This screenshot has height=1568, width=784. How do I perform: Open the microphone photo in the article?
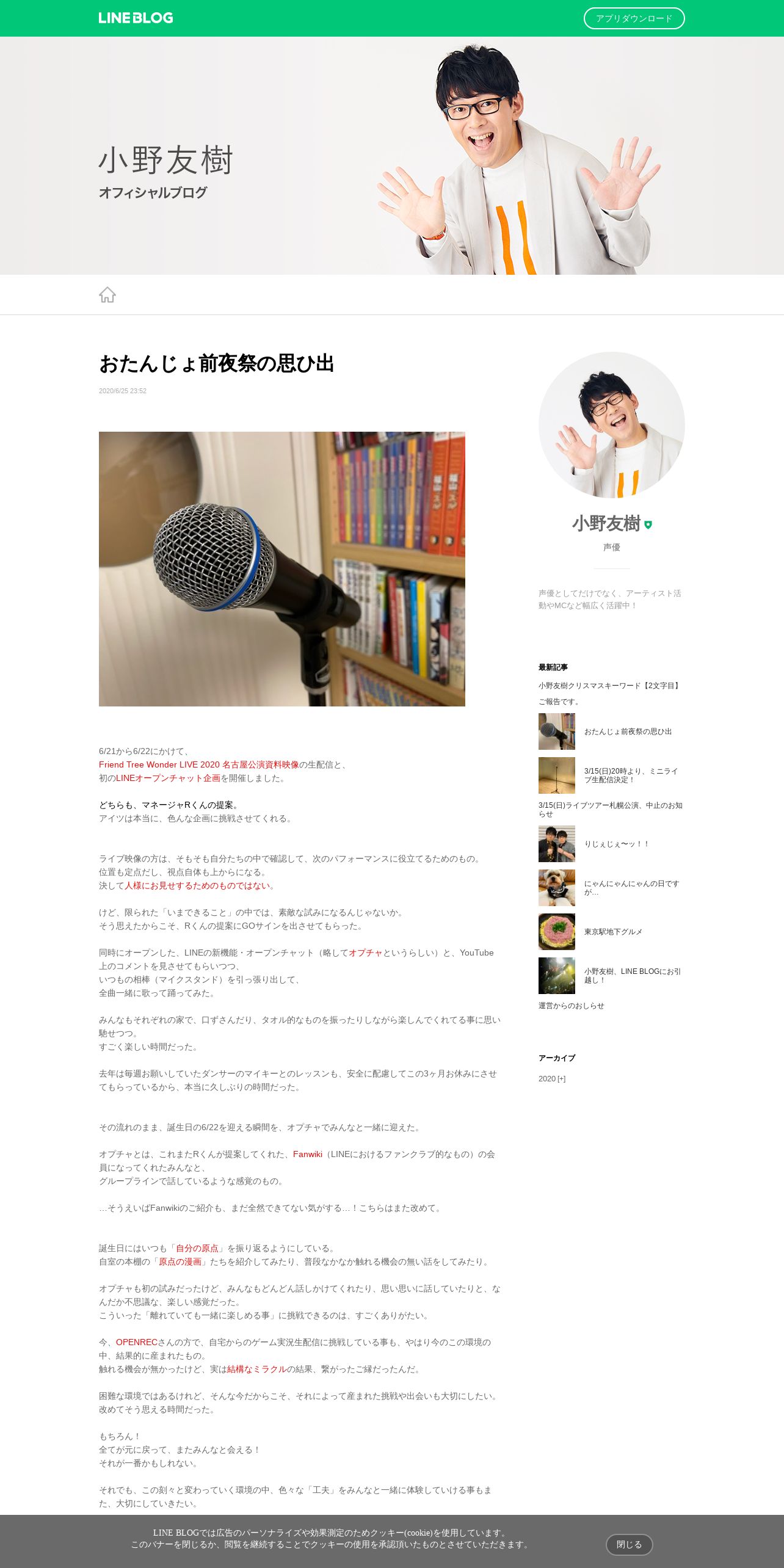point(282,569)
